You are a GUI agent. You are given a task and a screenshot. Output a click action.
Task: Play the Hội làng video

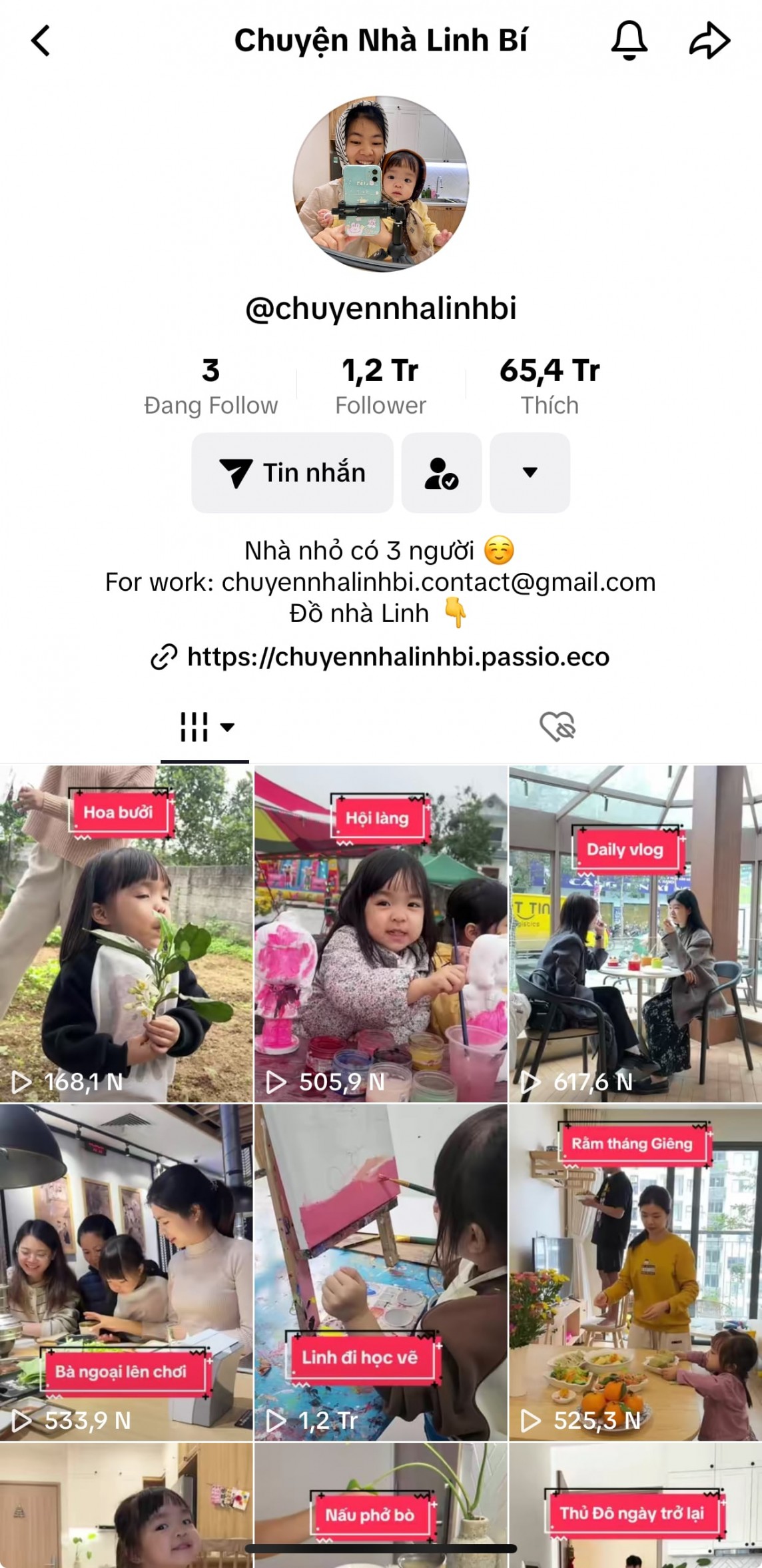tap(381, 933)
